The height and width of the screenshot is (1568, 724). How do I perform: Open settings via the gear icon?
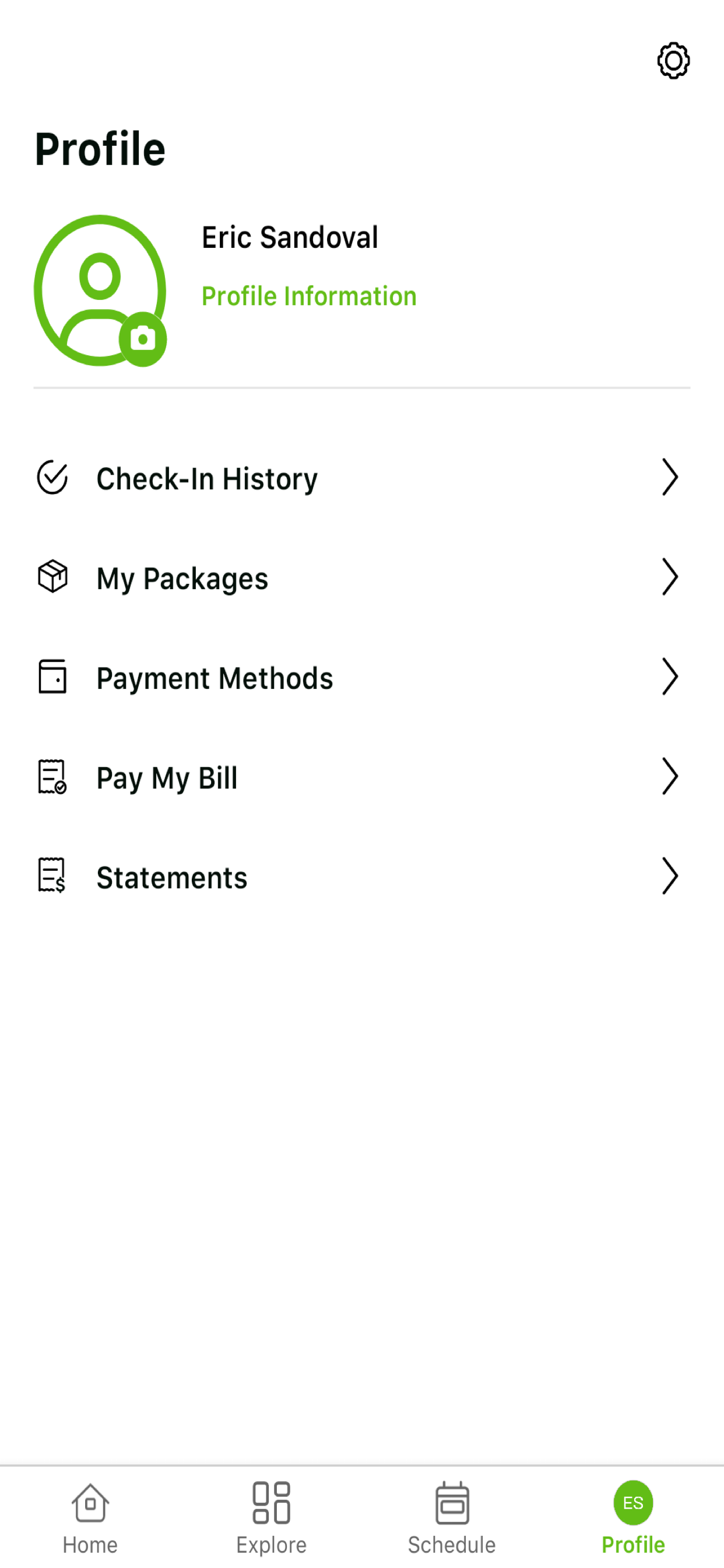(673, 60)
